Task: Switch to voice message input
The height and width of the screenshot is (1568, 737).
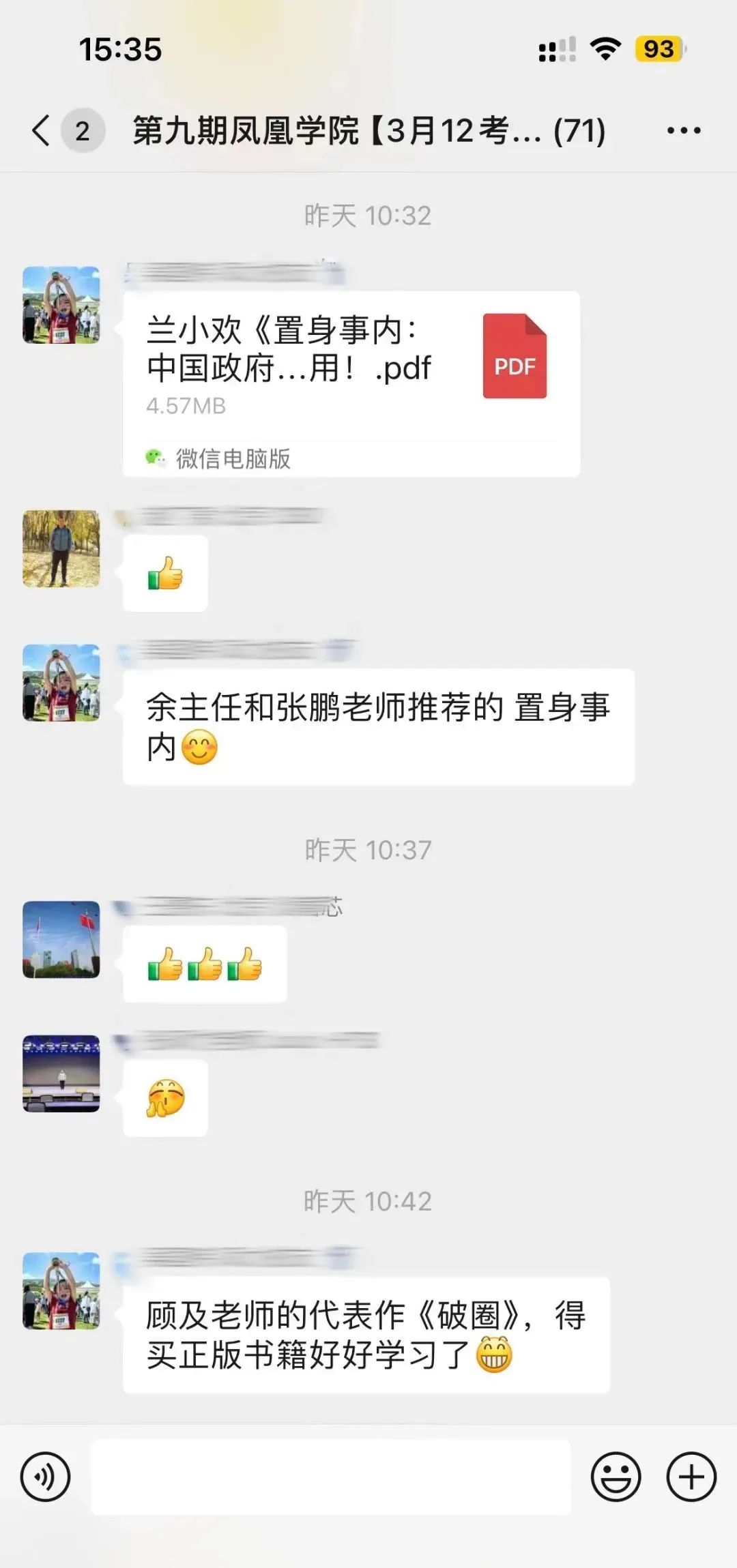Action: 45,1477
